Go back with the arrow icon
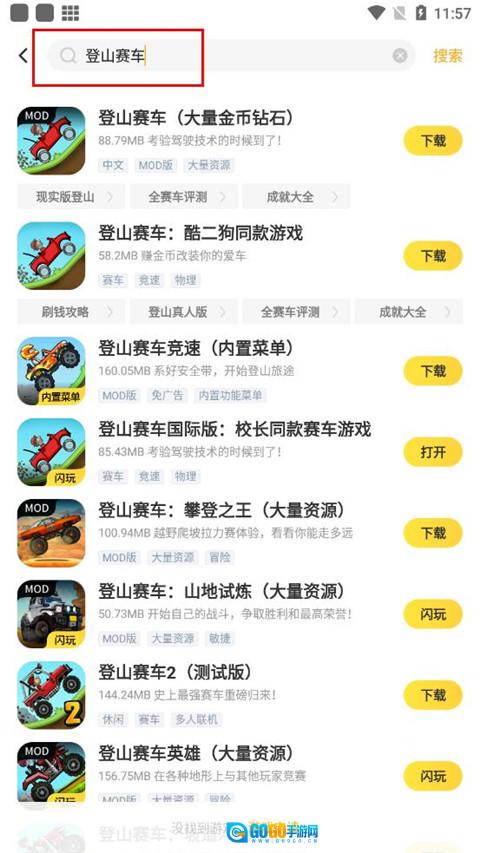Image resolution: width=480 pixels, height=853 pixels. point(23,55)
